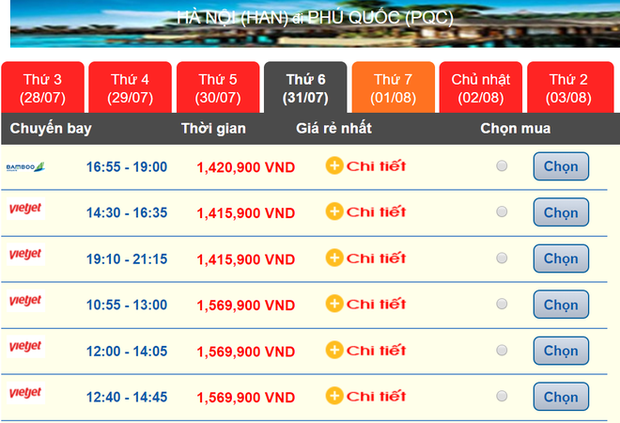620x423 pixels.
Task: Mark the radio button for the 12:40 flight
Action: click(502, 396)
